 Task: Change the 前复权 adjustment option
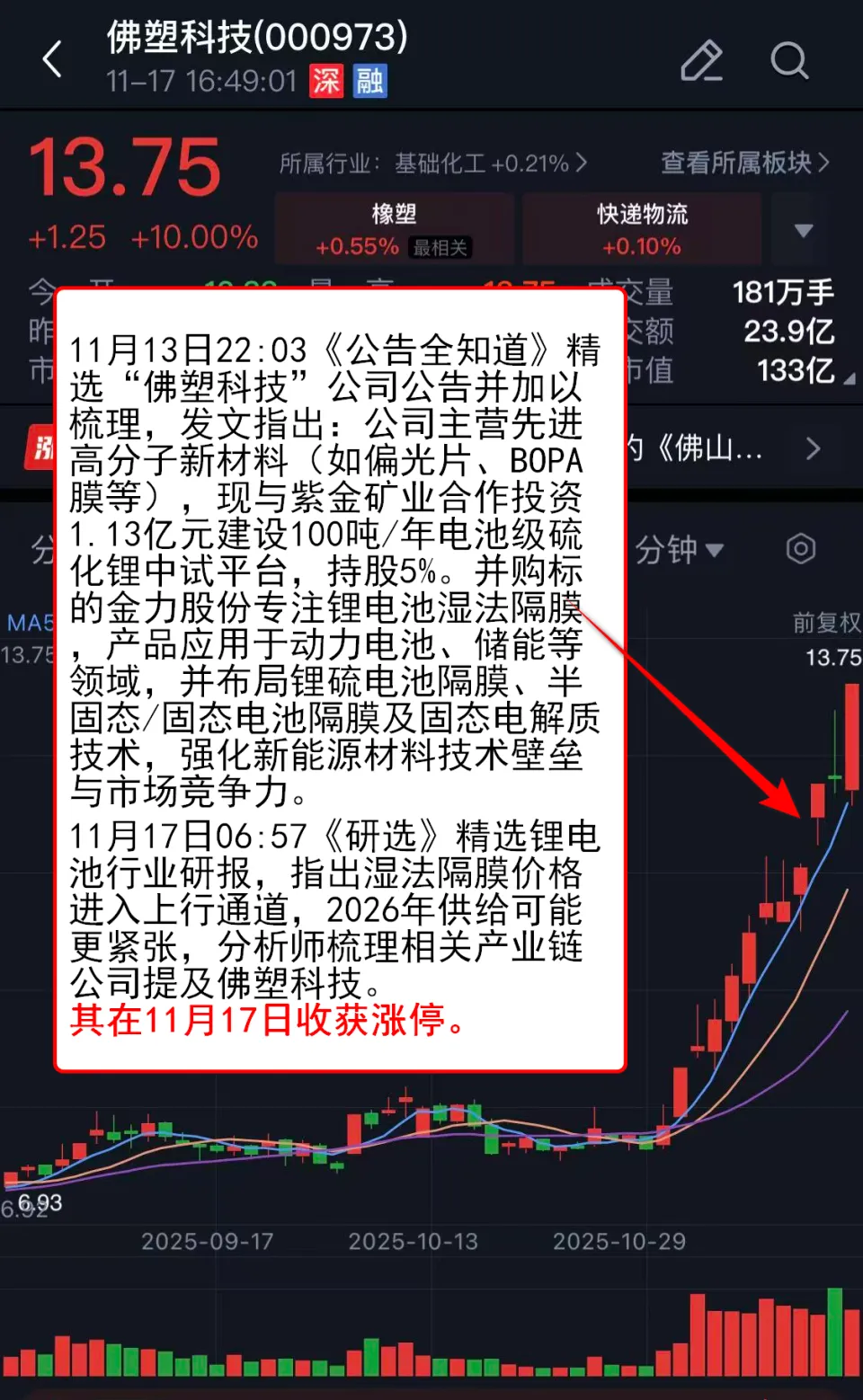(825, 622)
